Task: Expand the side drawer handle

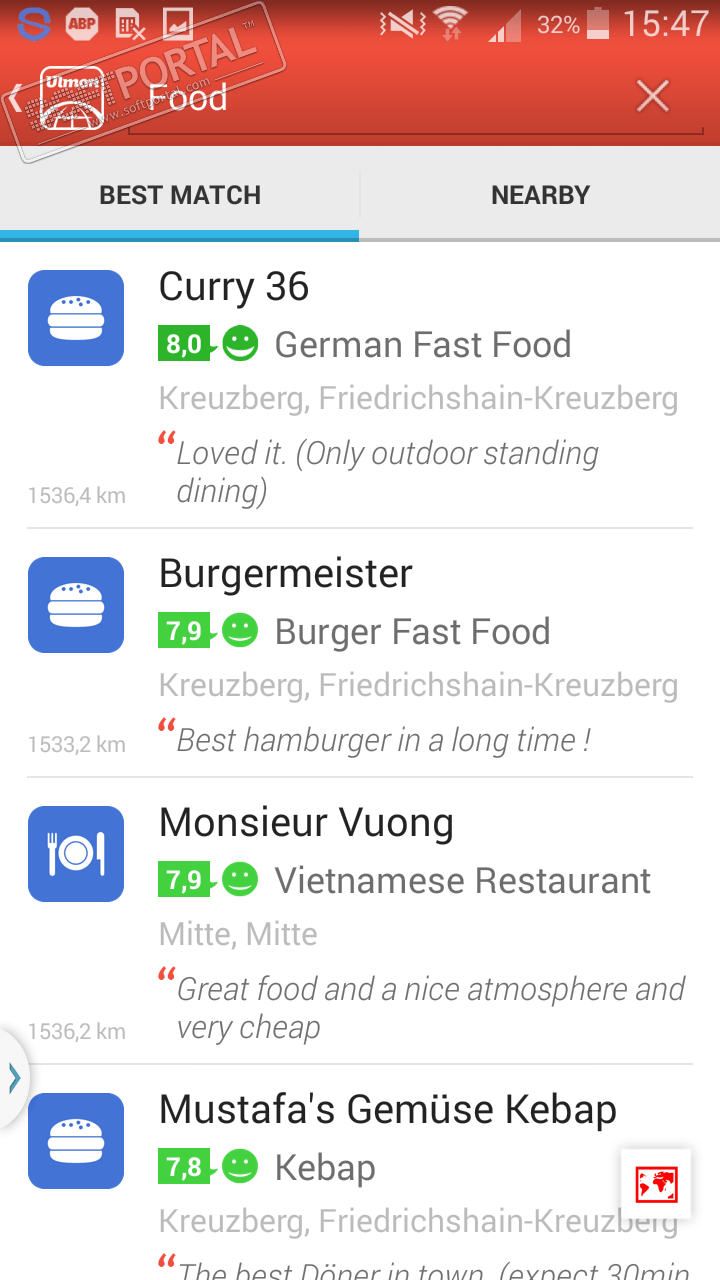Action: click(x=13, y=1078)
